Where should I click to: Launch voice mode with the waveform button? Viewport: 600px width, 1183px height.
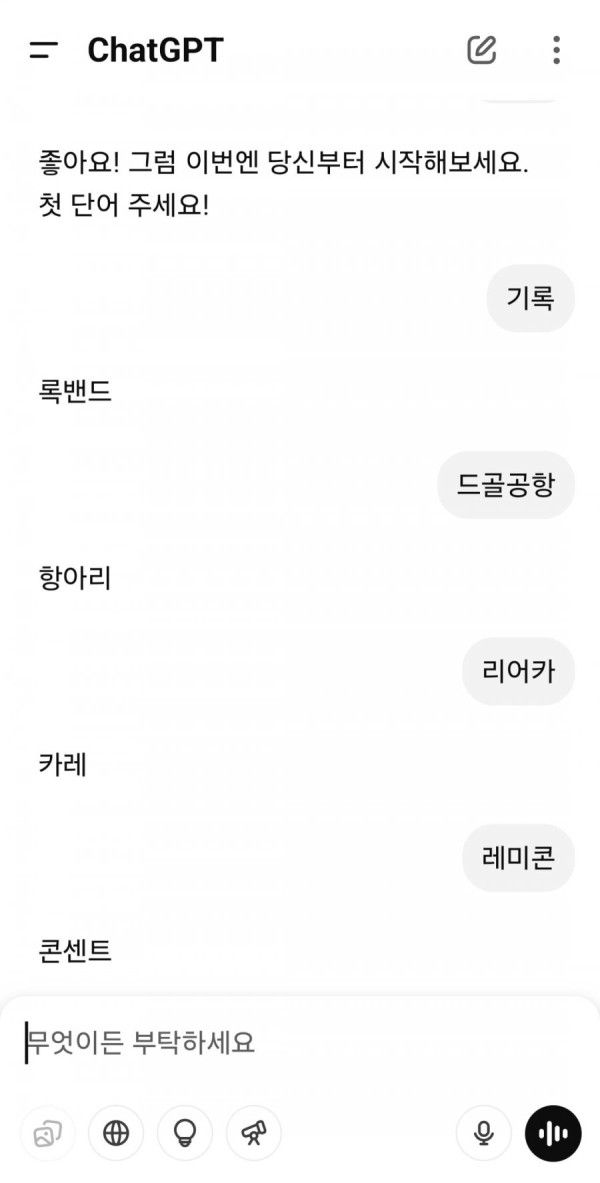tap(553, 1133)
